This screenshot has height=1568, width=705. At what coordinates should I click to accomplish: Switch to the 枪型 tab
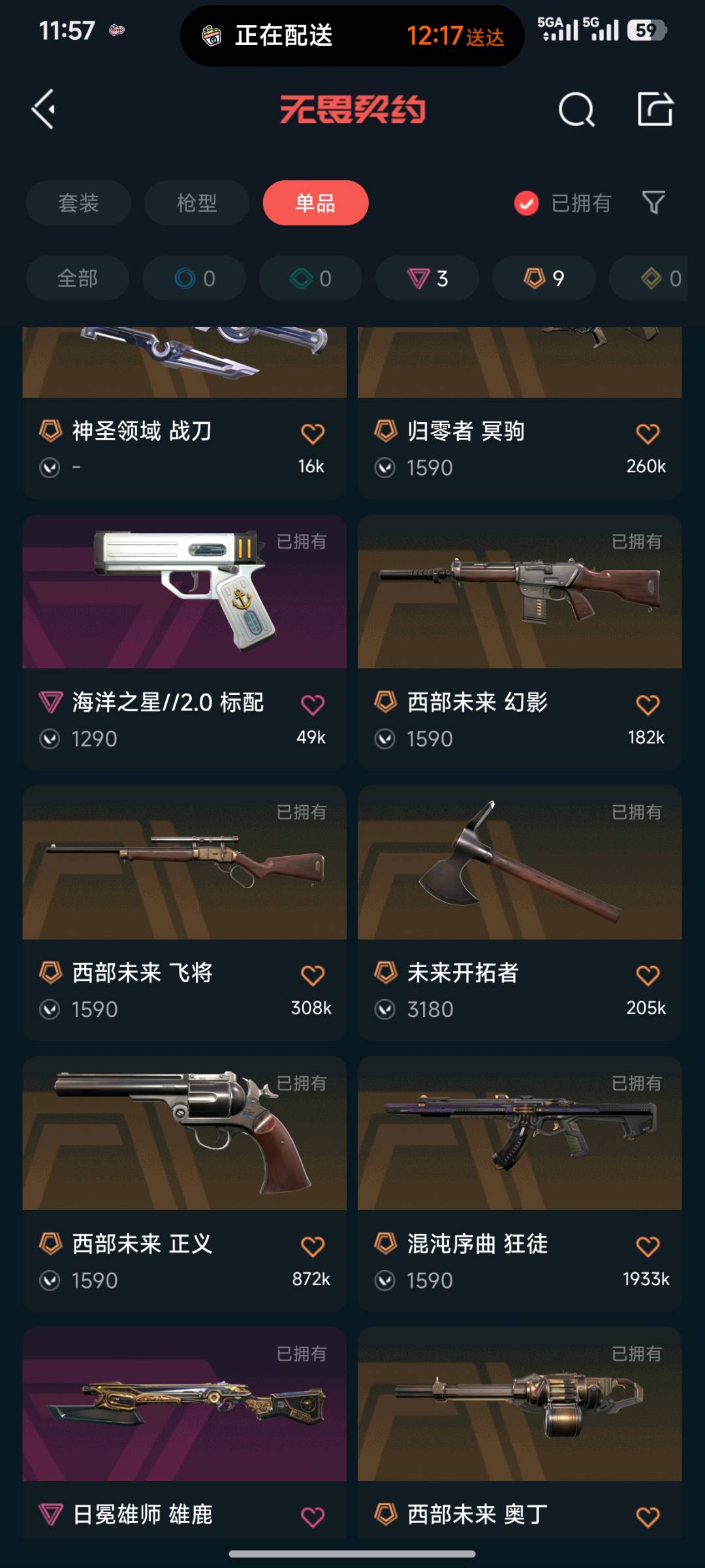196,203
